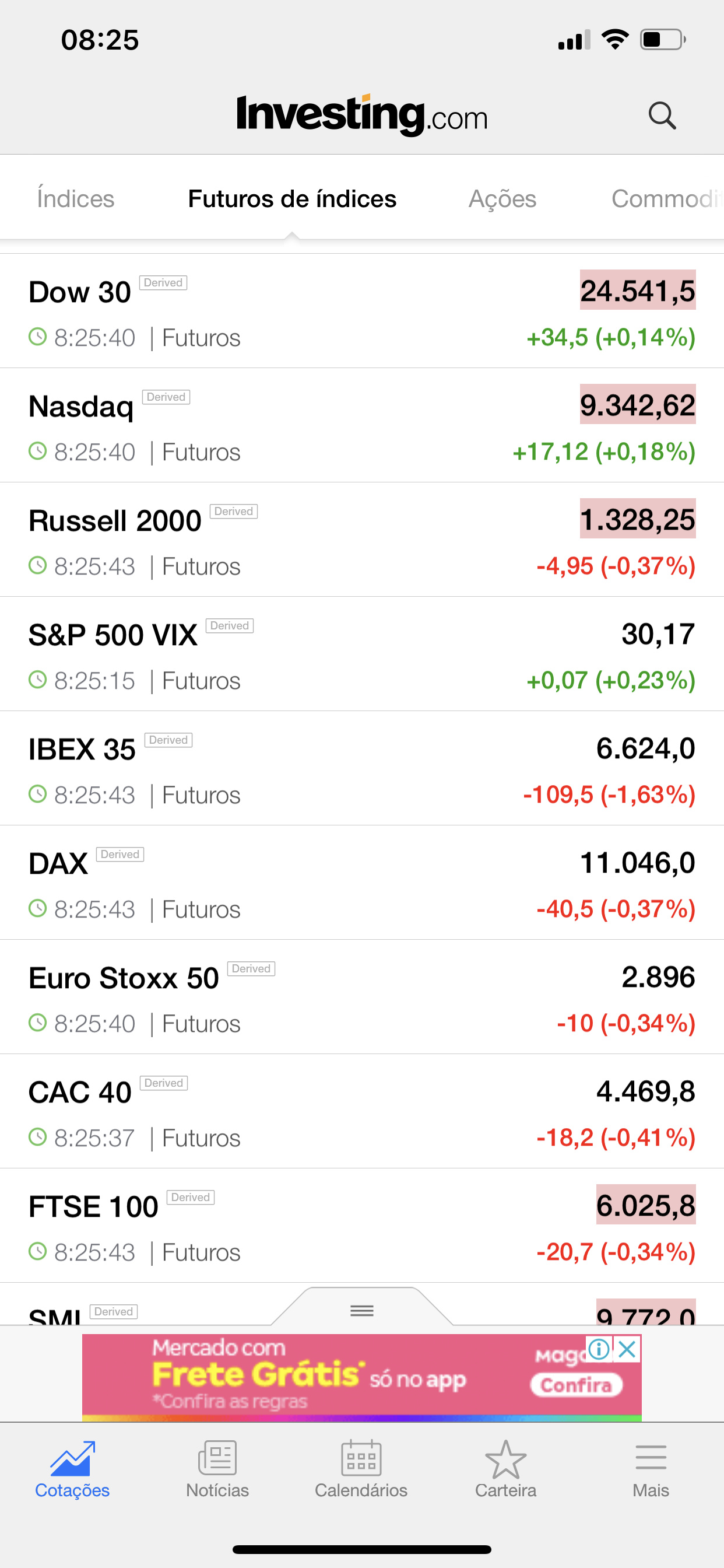724x1568 pixels.
Task: Open S&P 500 VIX futures
Action: 362,654
